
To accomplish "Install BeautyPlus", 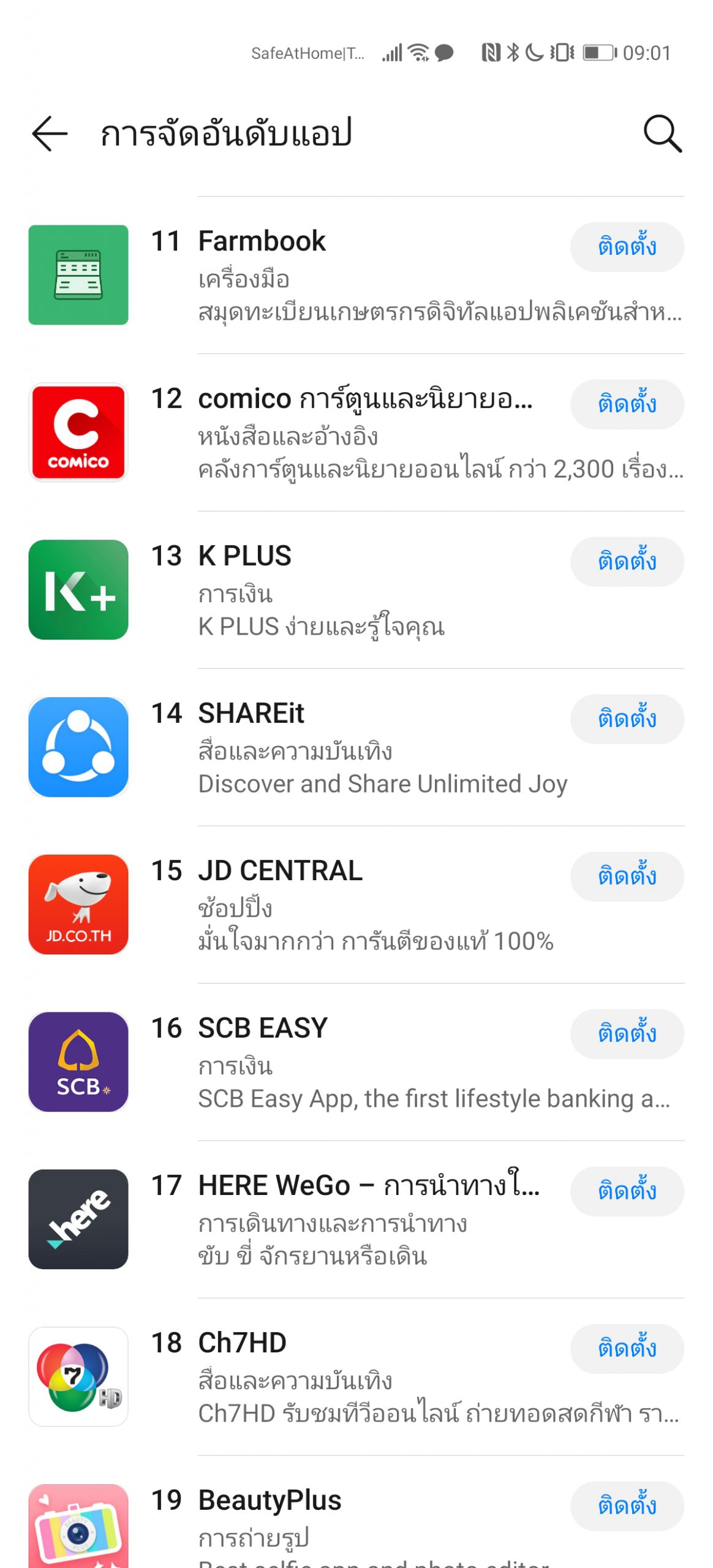I will 627,1506.
